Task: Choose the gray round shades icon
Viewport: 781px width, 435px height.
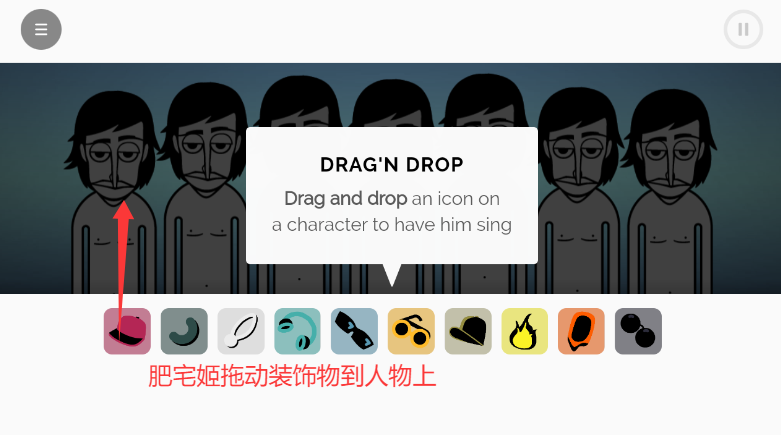Action: 638,331
